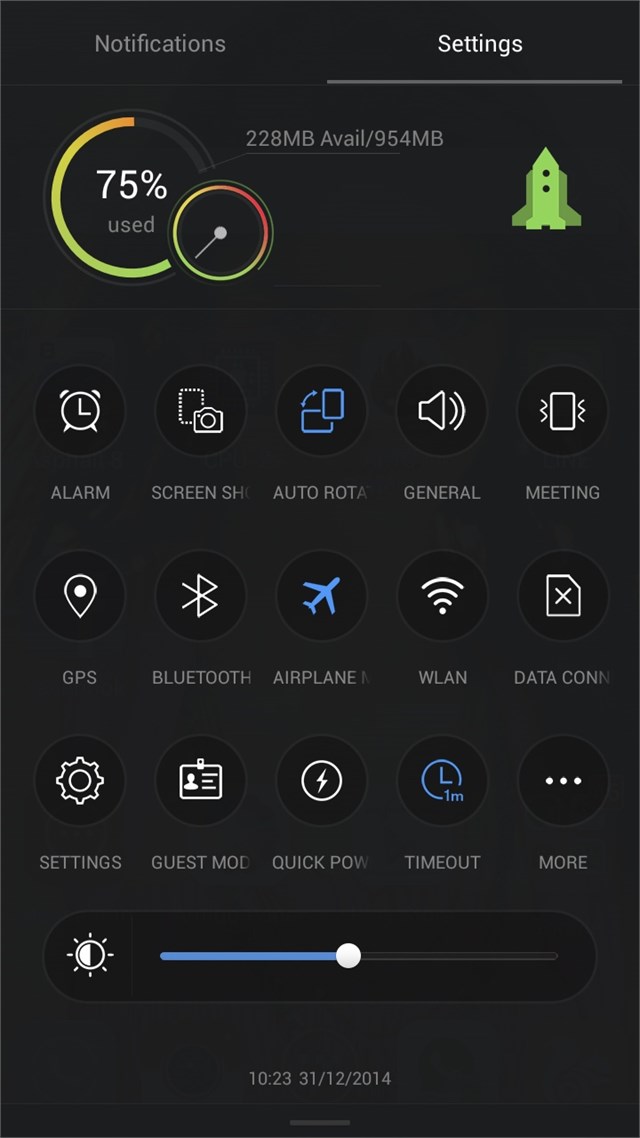Select the Settings tab
This screenshot has height=1138, width=640.
(x=479, y=44)
